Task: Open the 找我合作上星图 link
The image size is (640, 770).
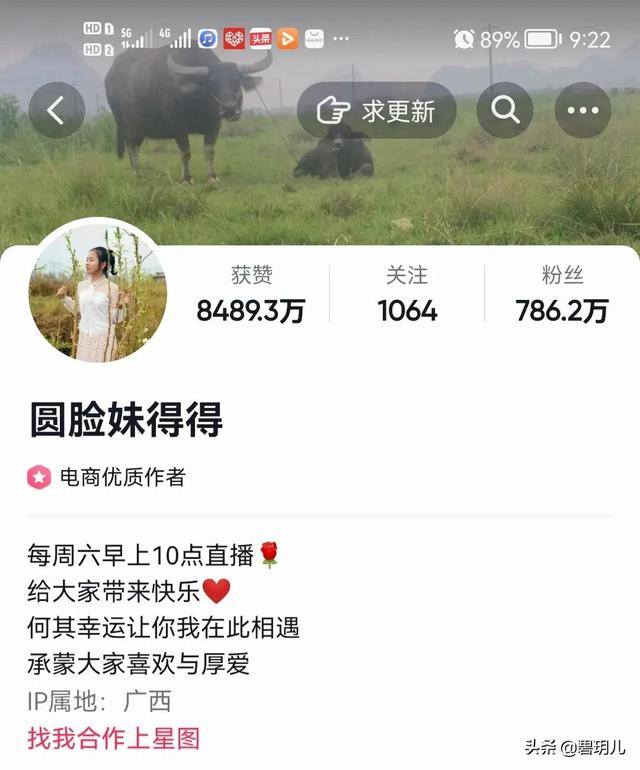Action: coord(114,739)
